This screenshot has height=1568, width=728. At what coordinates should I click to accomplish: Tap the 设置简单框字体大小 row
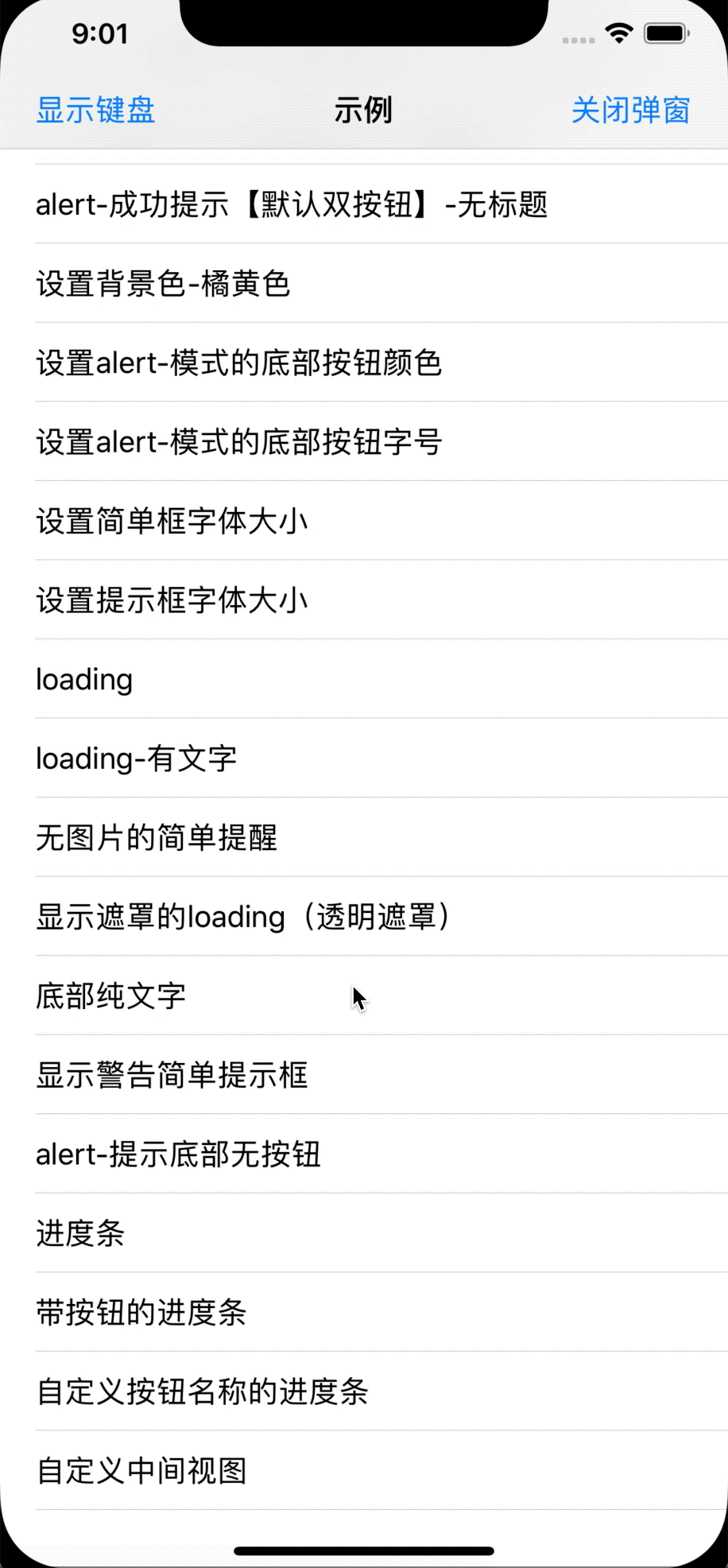172,522
